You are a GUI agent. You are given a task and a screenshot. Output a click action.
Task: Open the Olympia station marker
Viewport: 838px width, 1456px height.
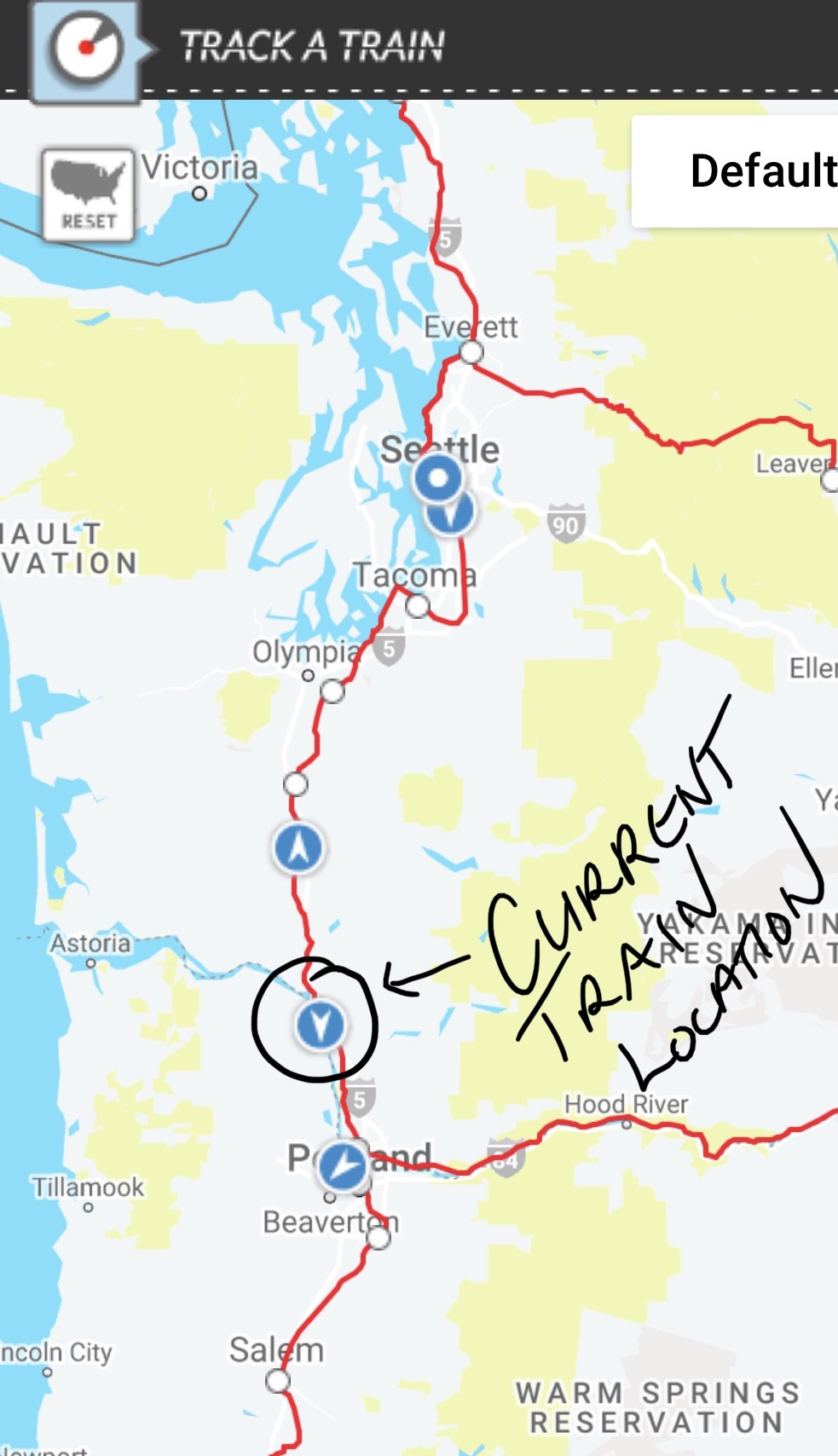click(x=332, y=691)
